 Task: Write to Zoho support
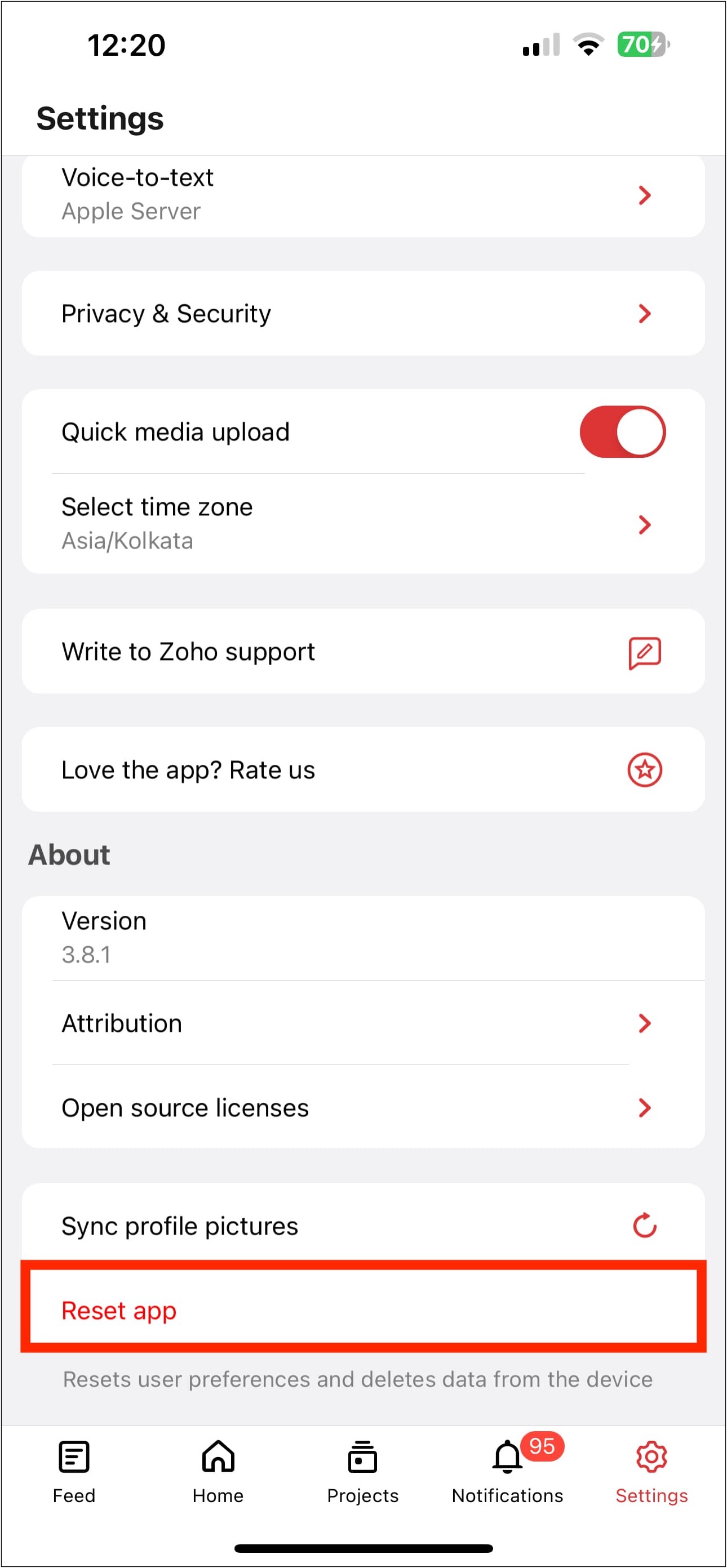(x=363, y=651)
